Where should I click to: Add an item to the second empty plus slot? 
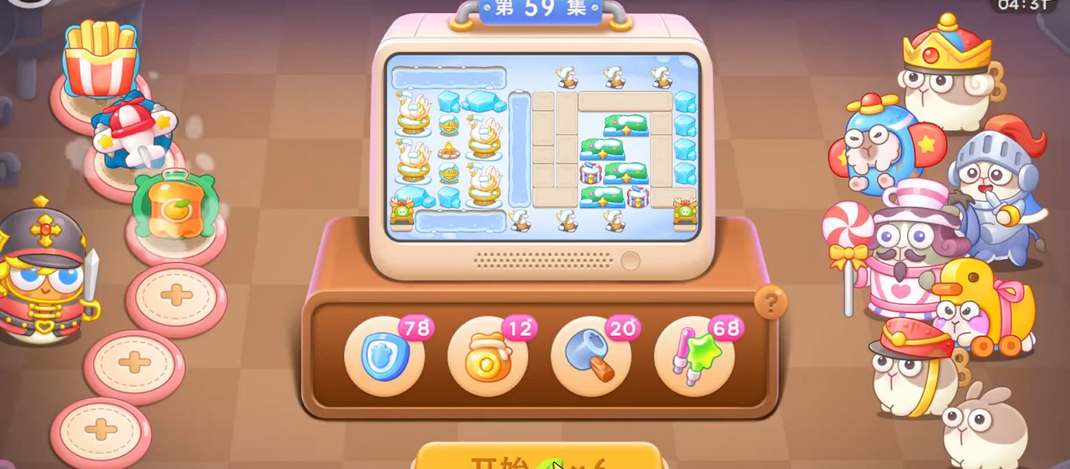(x=134, y=364)
